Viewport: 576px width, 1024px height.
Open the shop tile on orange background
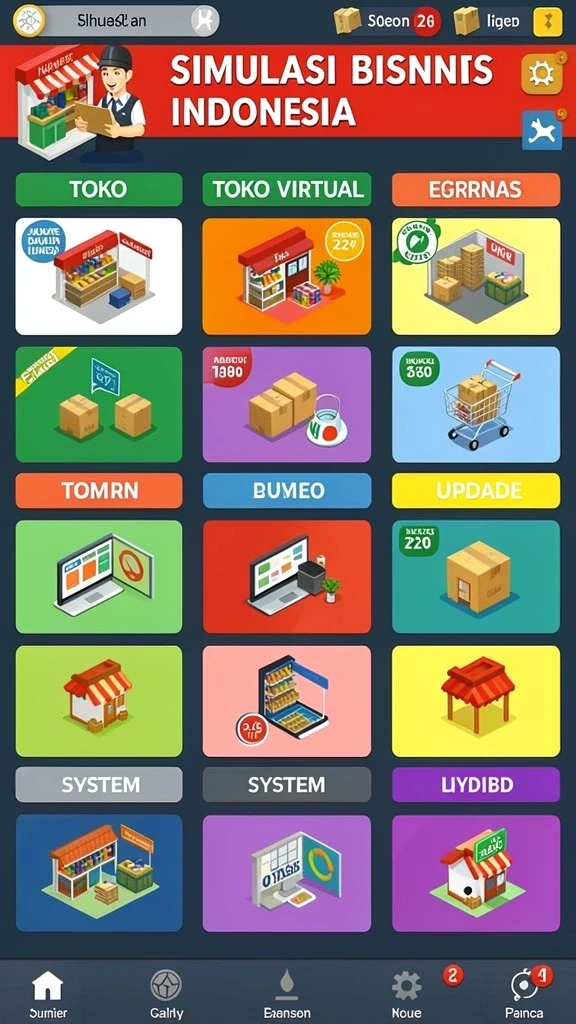pos(287,276)
